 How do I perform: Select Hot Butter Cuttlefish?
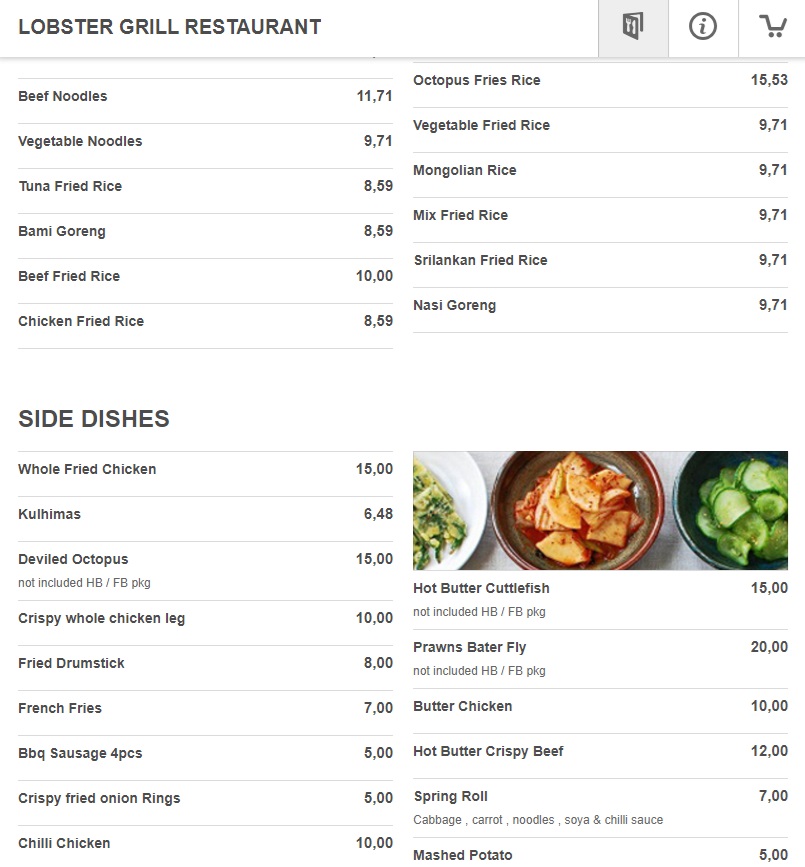point(481,589)
